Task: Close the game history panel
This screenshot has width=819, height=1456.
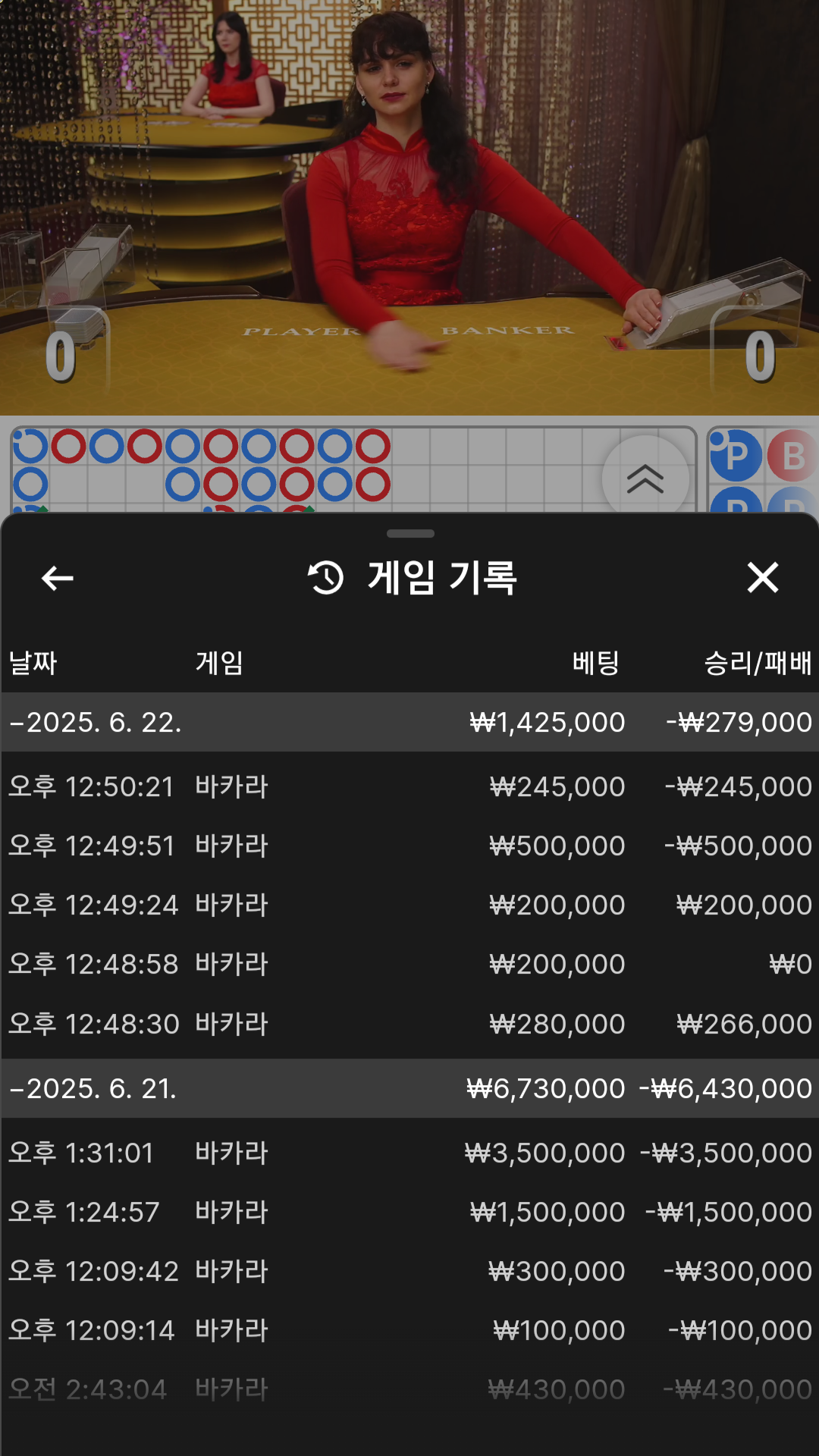Action: coord(762,578)
